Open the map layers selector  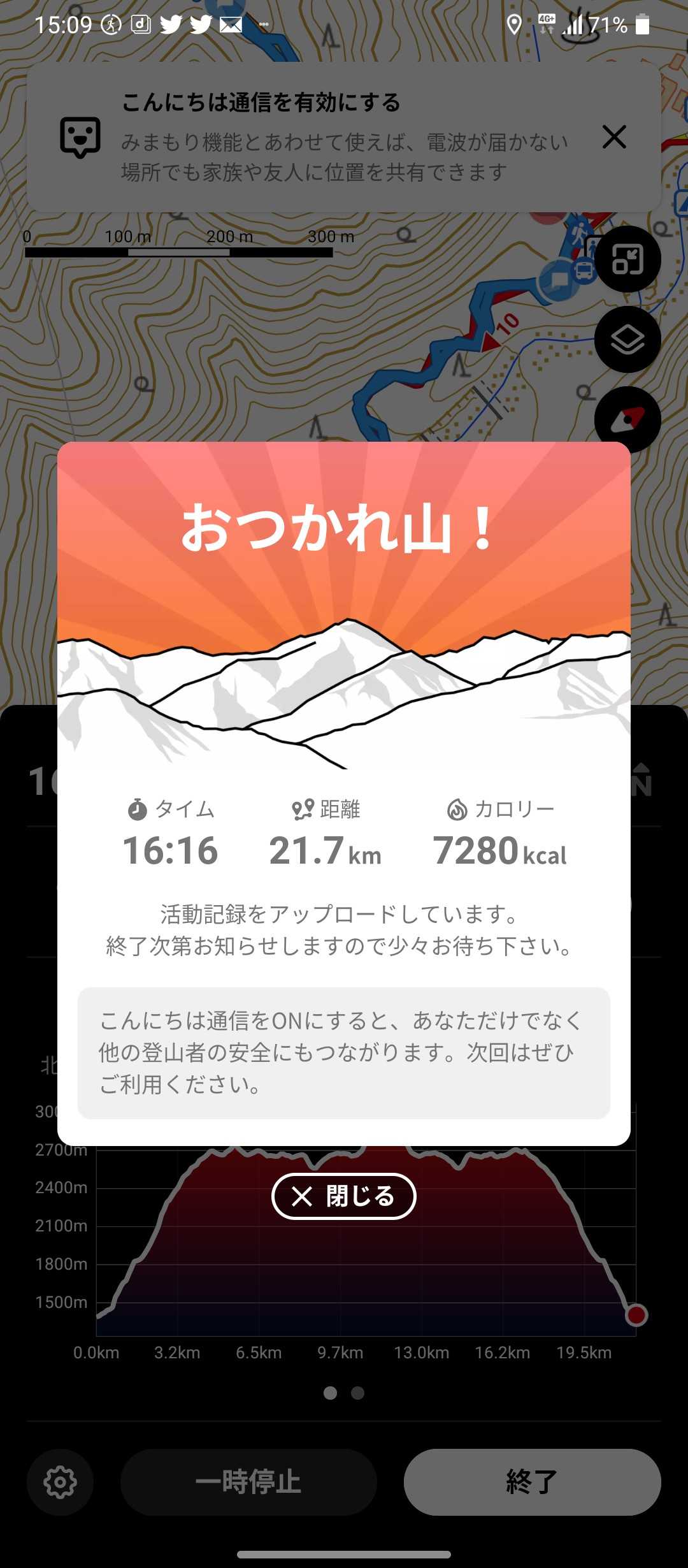pos(627,339)
